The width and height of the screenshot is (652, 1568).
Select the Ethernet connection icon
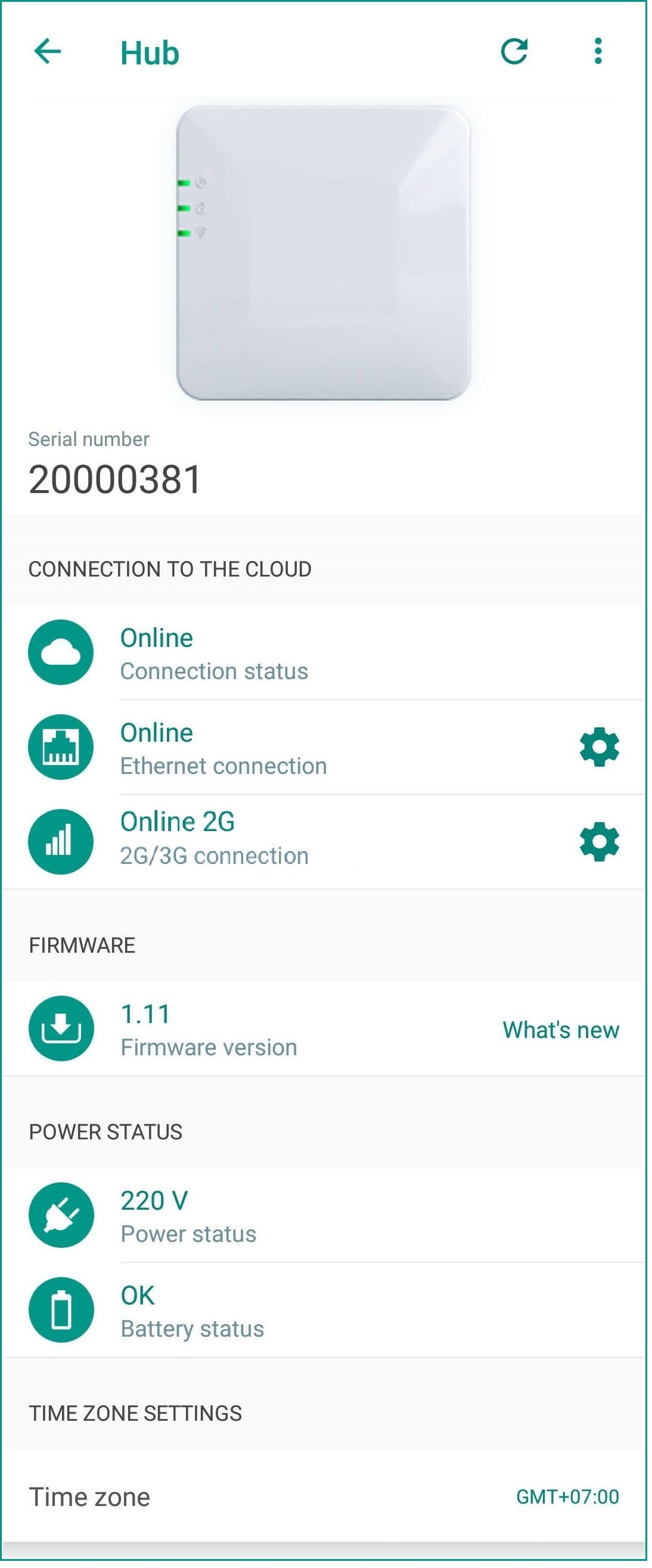[61, 746]
